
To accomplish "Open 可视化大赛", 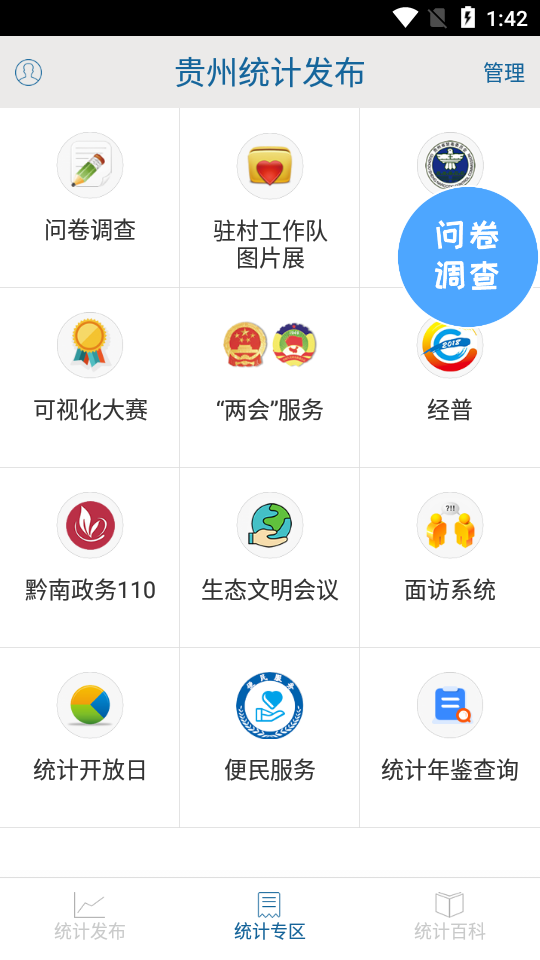I will coord(89,378).
